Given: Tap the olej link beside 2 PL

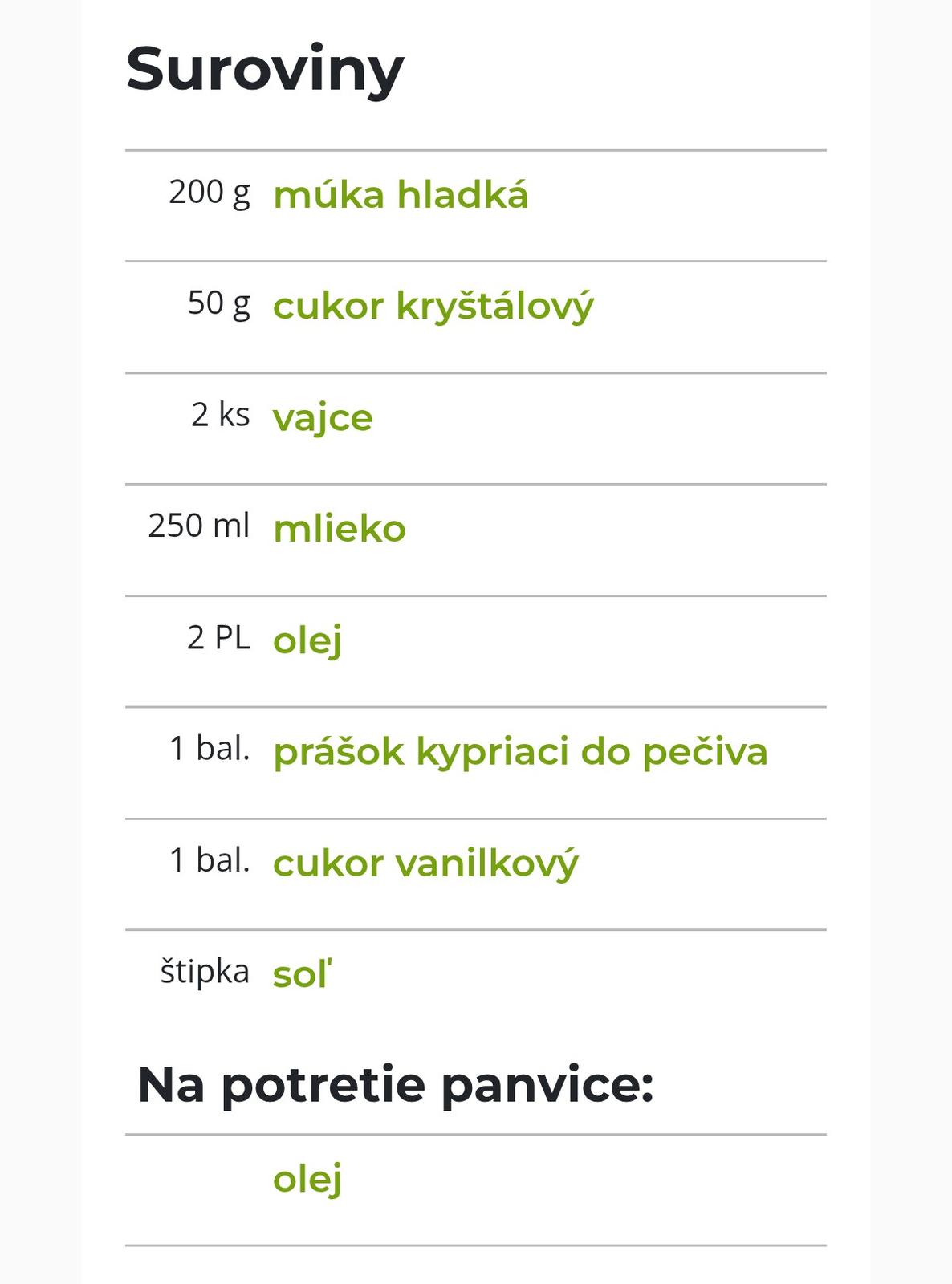Looking at the screenshot, I should pyautogui.click(x=307, y=640).
